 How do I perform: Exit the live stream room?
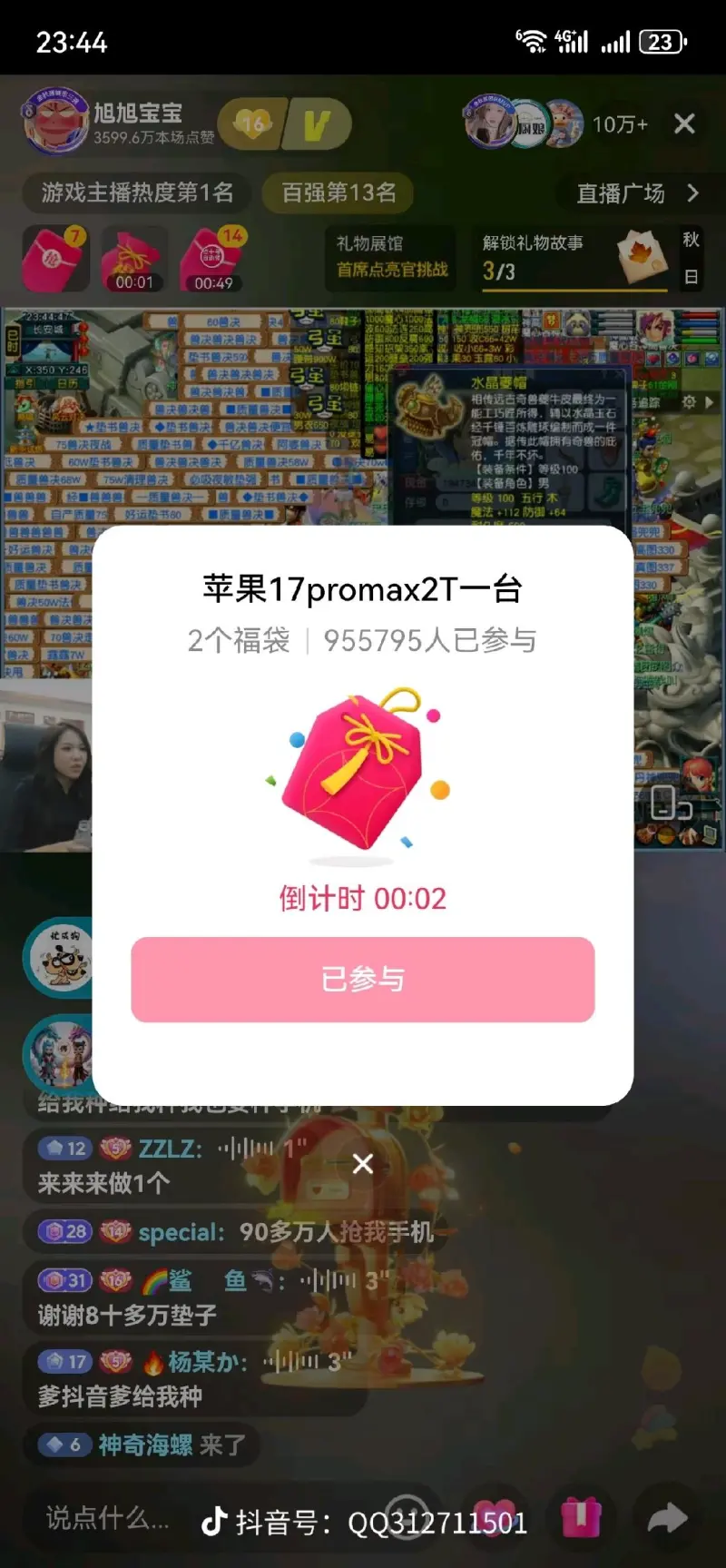coord(684,123)
